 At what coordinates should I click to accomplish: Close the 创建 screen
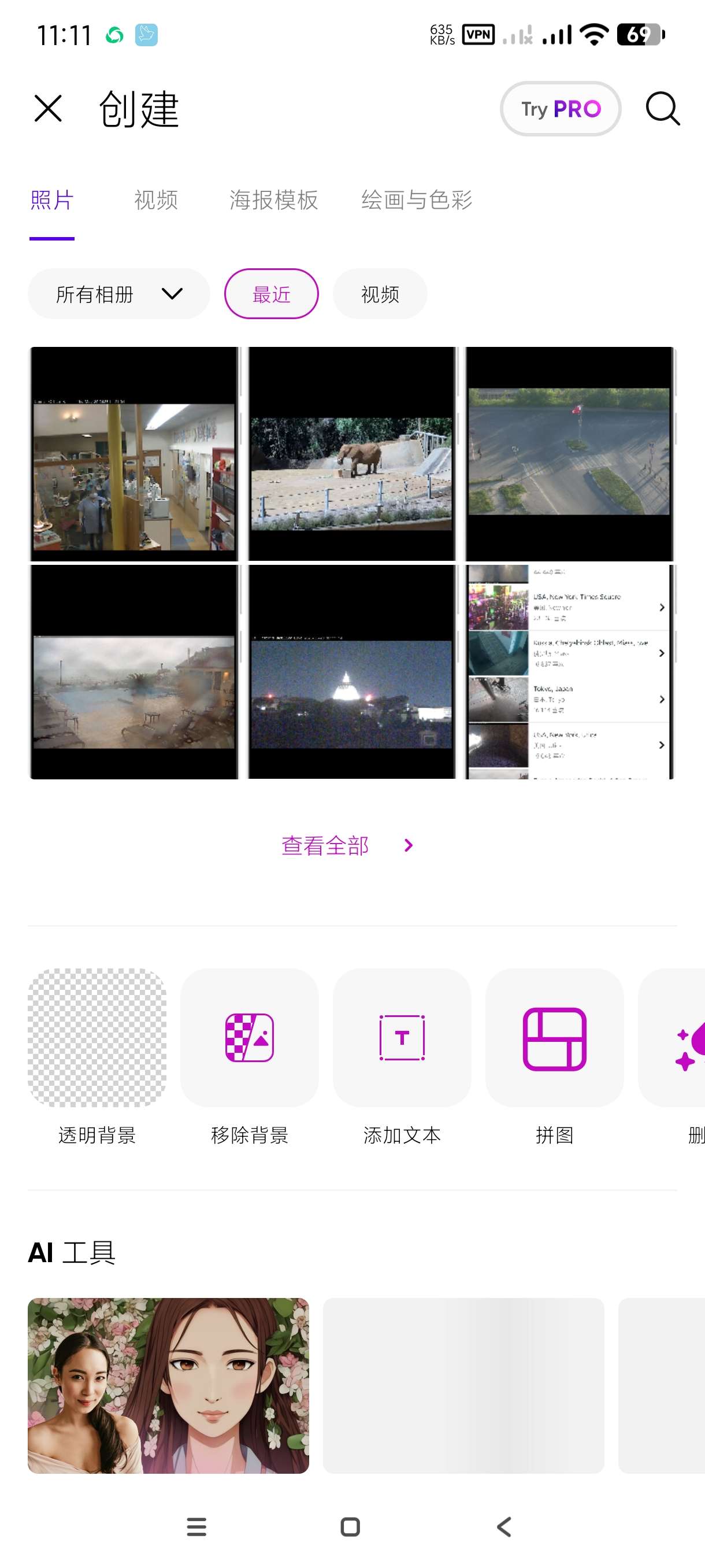click(x=48, y=109)
